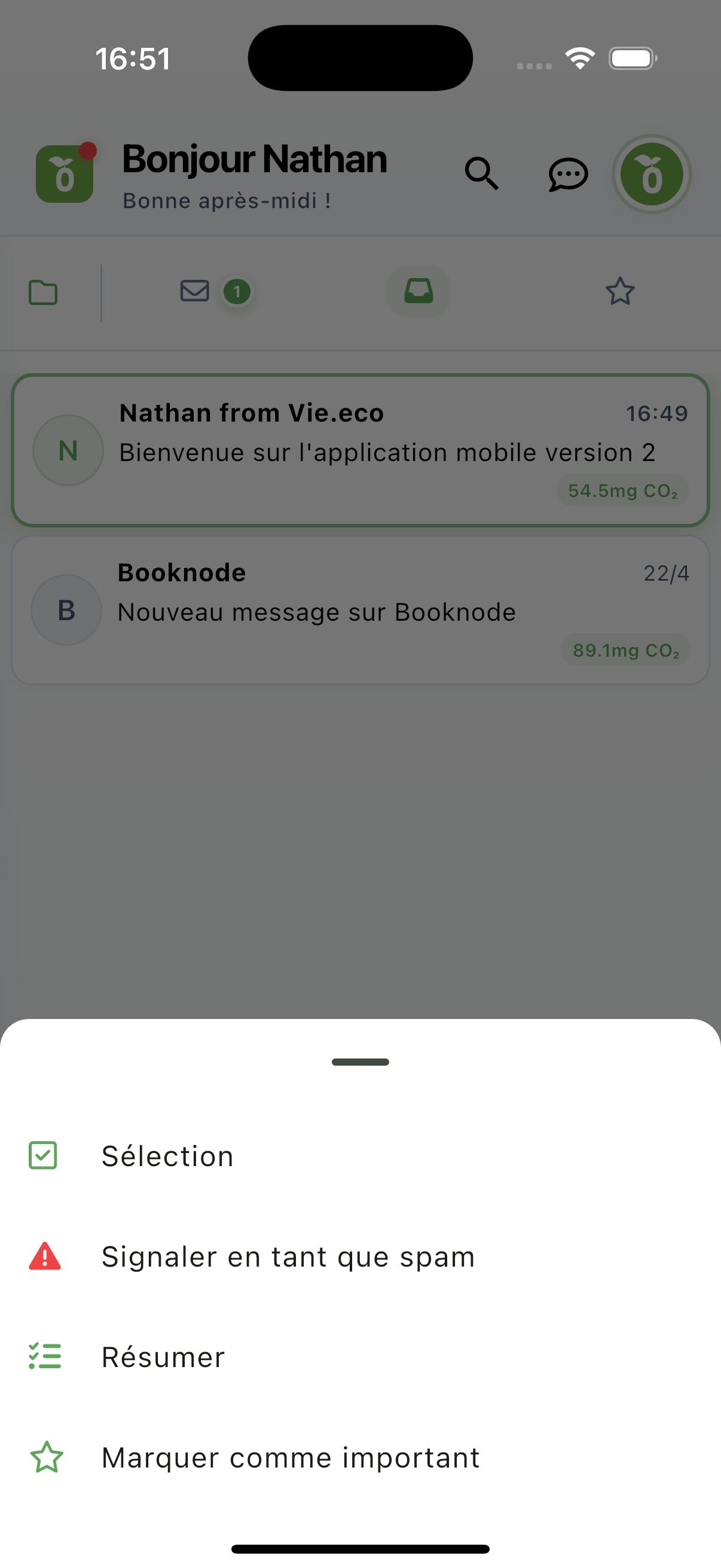721x1568 pixels.
Task: Choose Sélection in the action sheet
Action: coord(167,1156)
